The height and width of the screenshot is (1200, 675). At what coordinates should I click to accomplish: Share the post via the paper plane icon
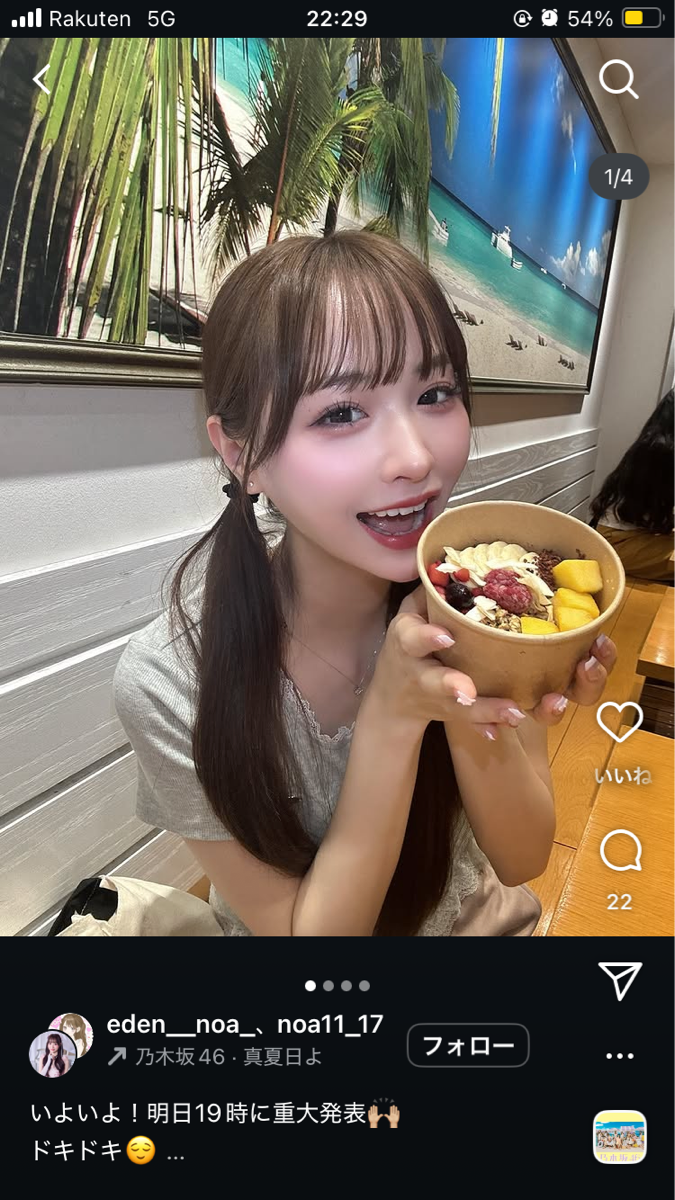620,981
